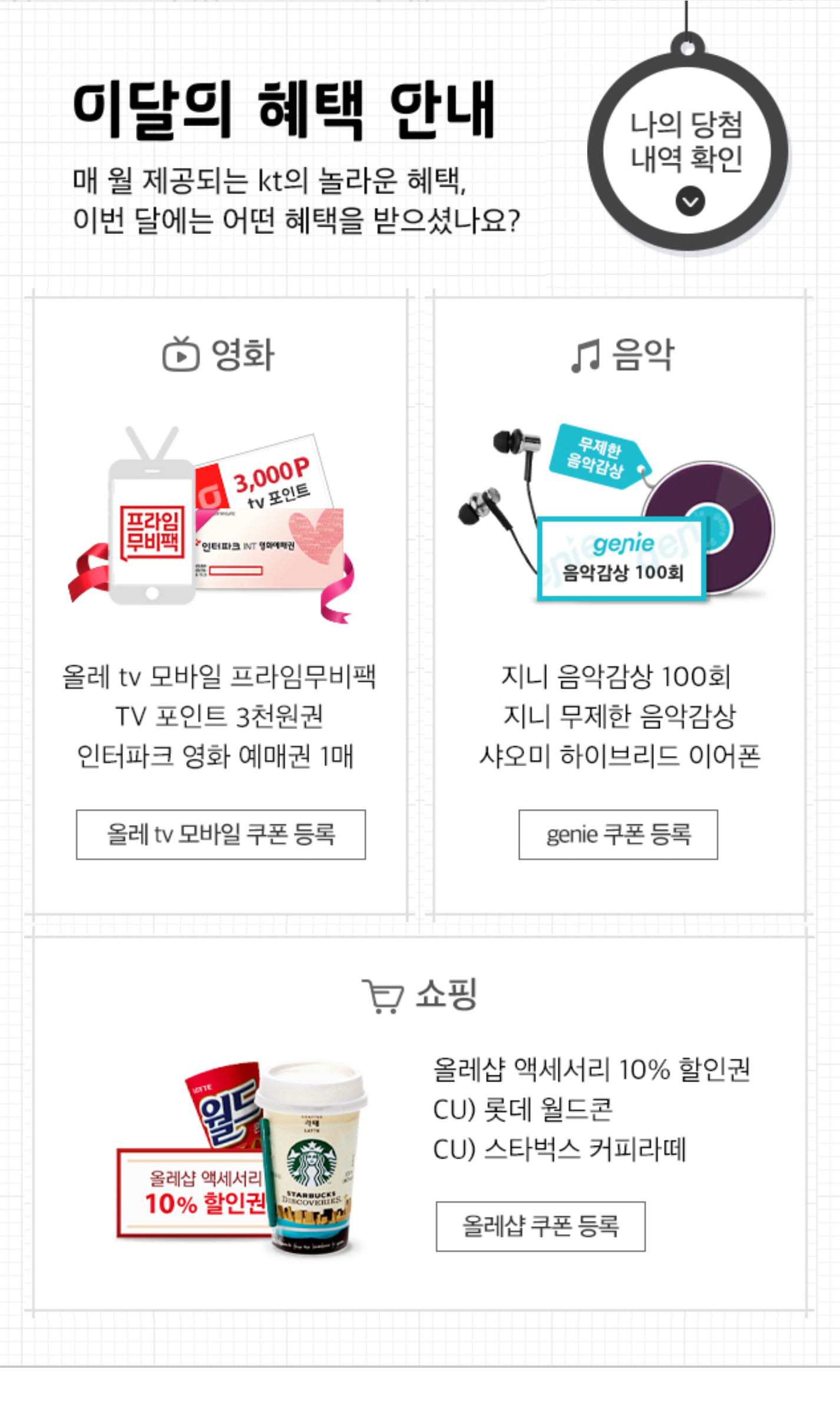Select the olleh shop coupon registration
The image size is (840, 1402).
(x=540, y=1226)
